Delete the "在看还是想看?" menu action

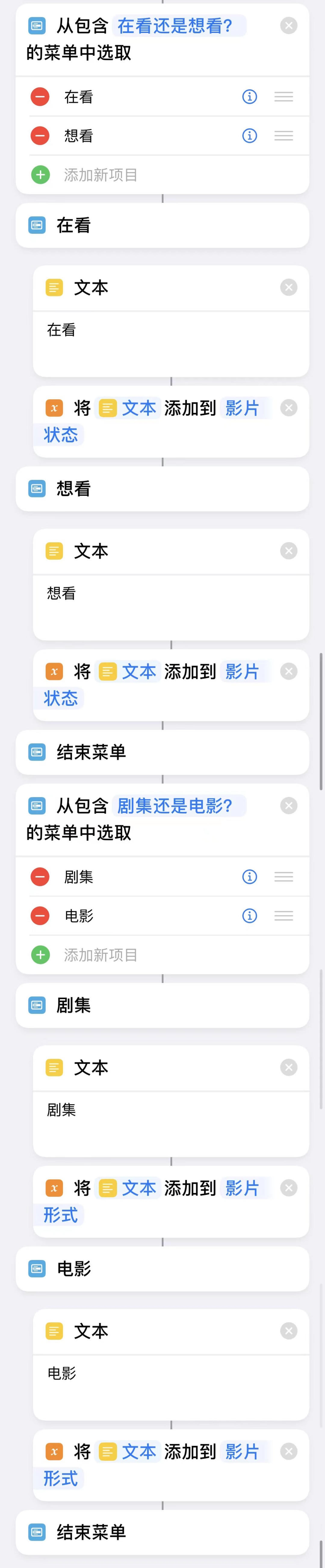click(x=289, y=26)
